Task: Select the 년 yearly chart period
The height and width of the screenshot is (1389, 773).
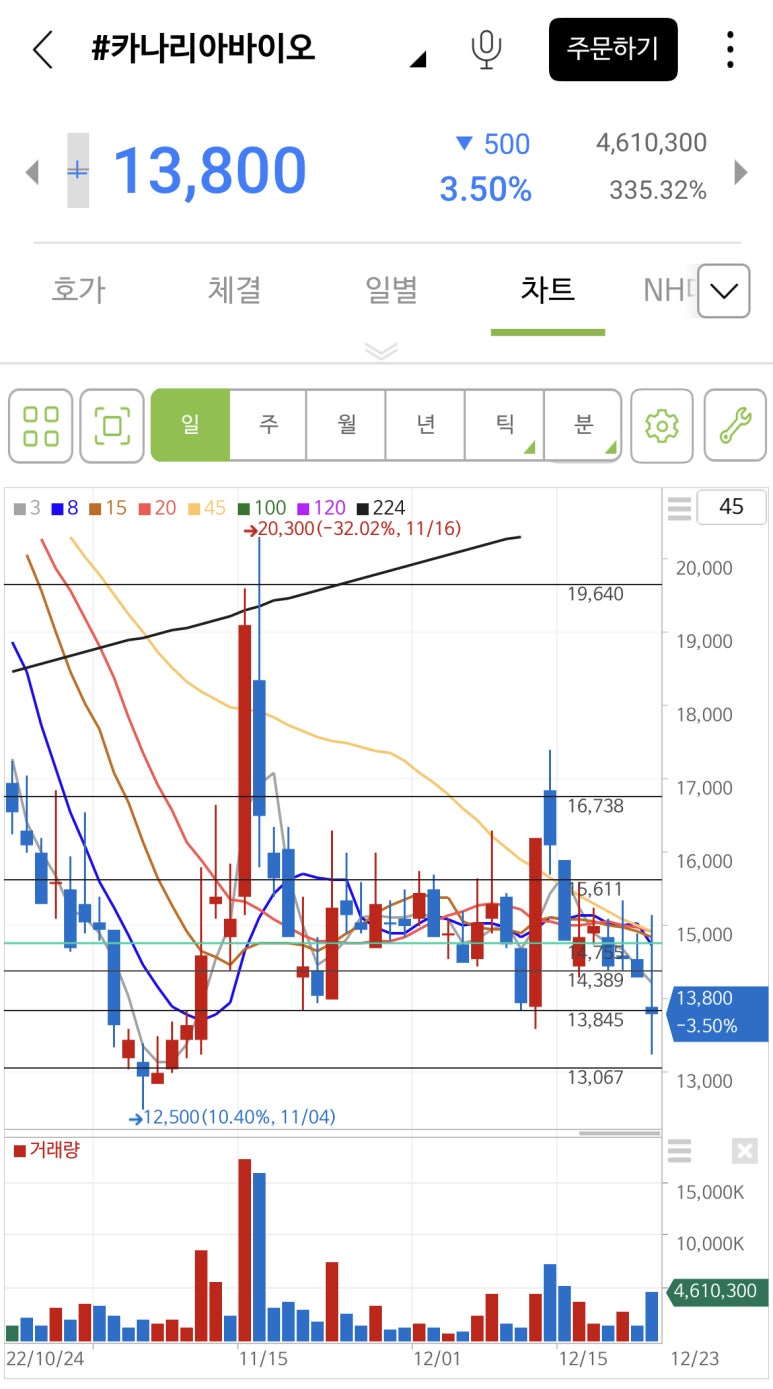Action: (x=425, y=425)
